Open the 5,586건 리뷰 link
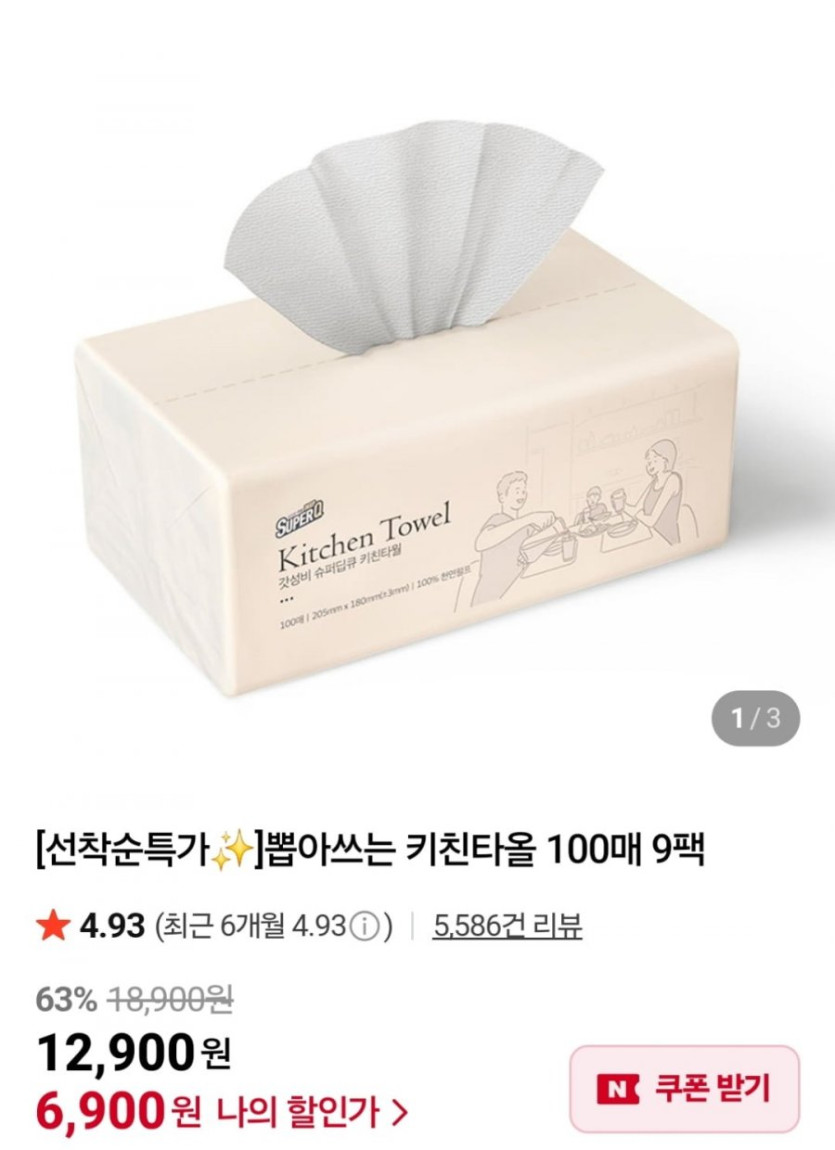Viewport: 835px width, 1150px height. (507, 926)
